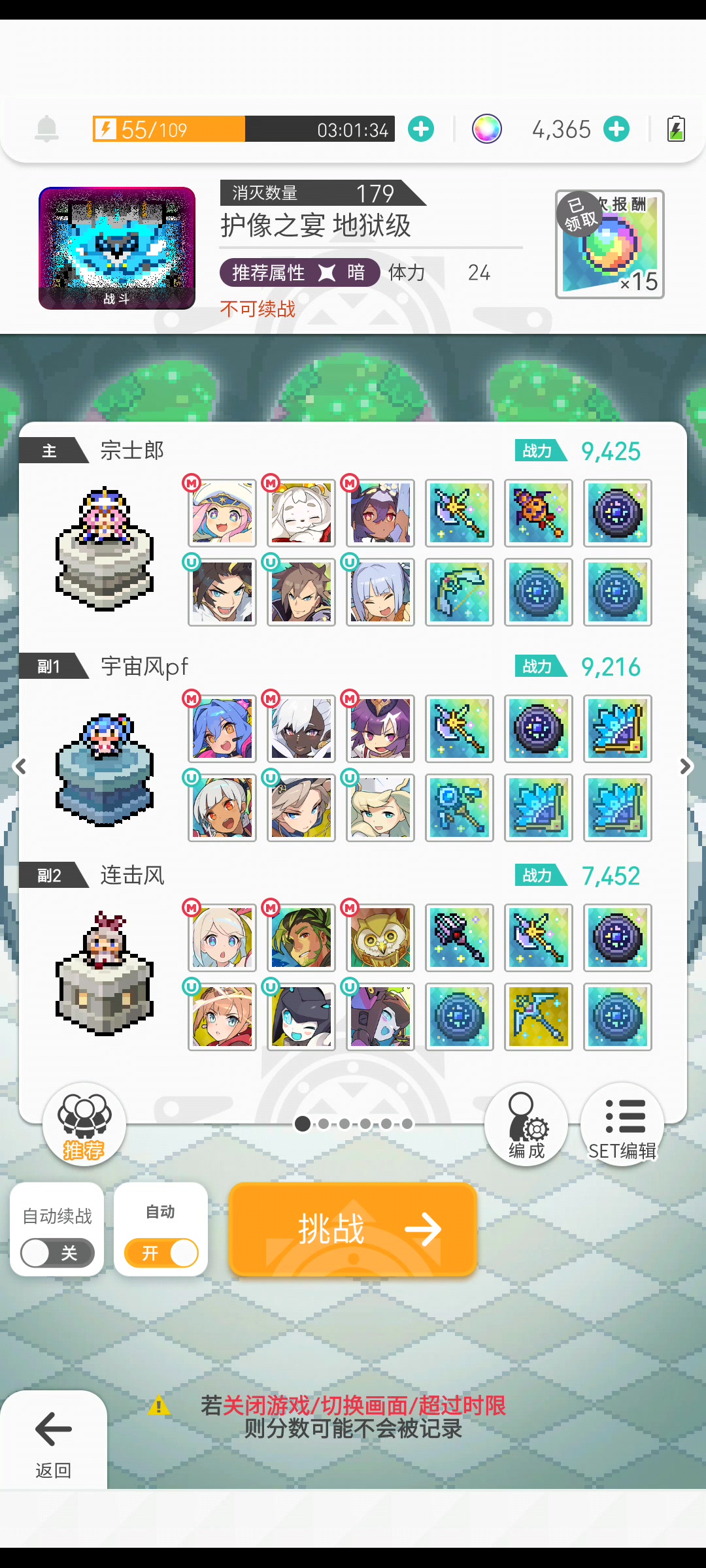Switch to the previous party with the left arrow
Screen dimensions: 706x1568
(x=20, y=766)
